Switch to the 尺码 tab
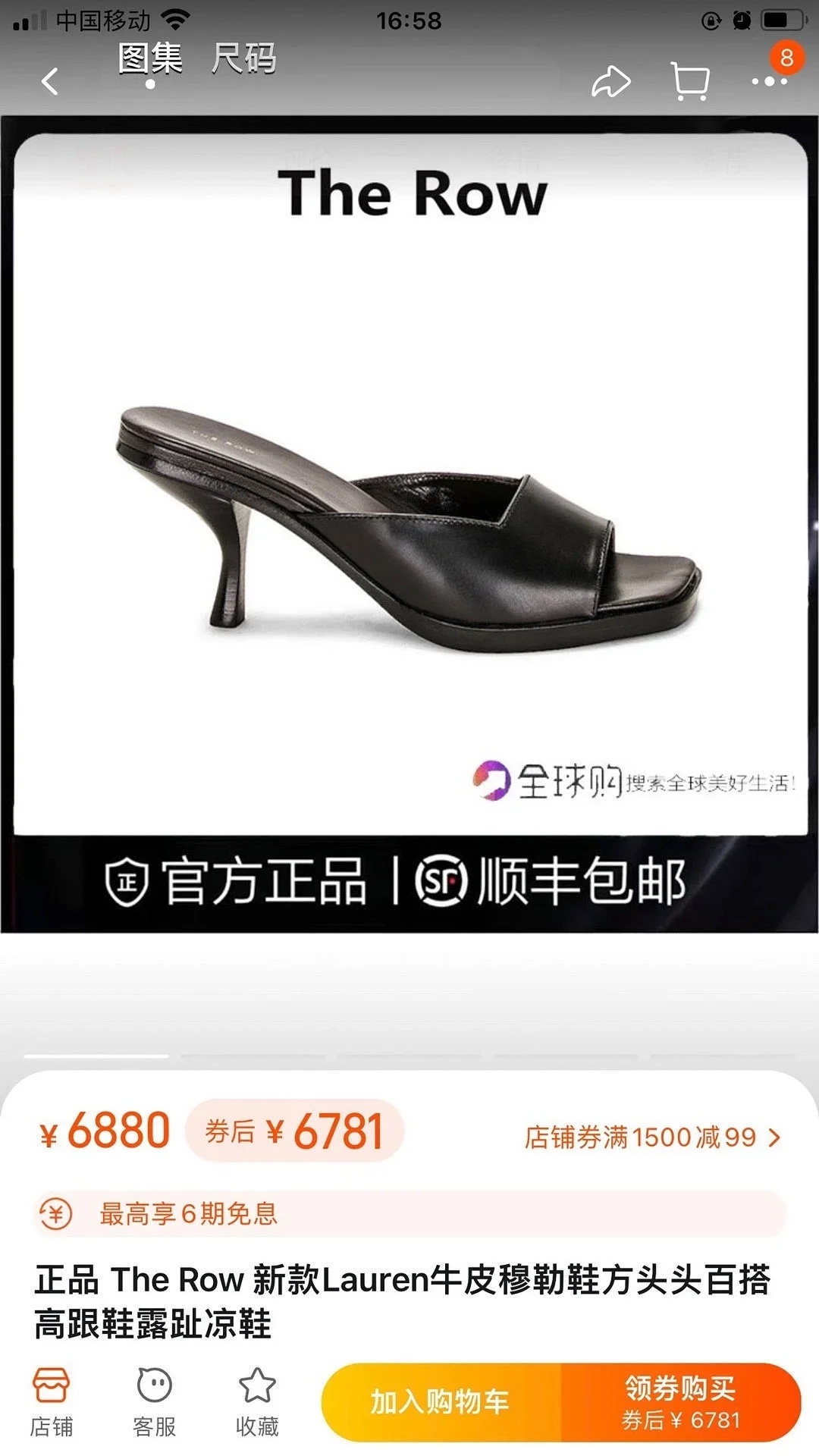The width and height of the screenshot is (819, 1456). point(243,59)
